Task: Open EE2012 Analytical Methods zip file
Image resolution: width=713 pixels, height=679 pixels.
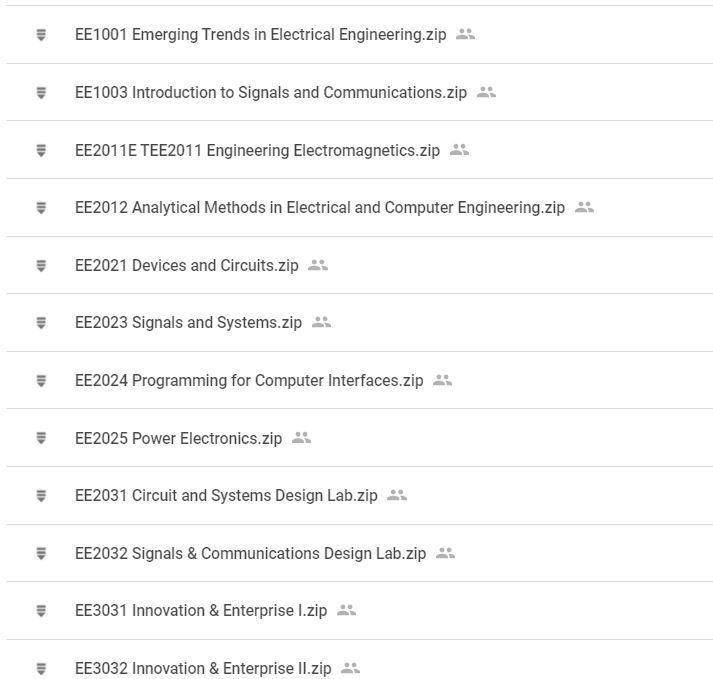Action: pyautogui.click(x=319, y=208)
